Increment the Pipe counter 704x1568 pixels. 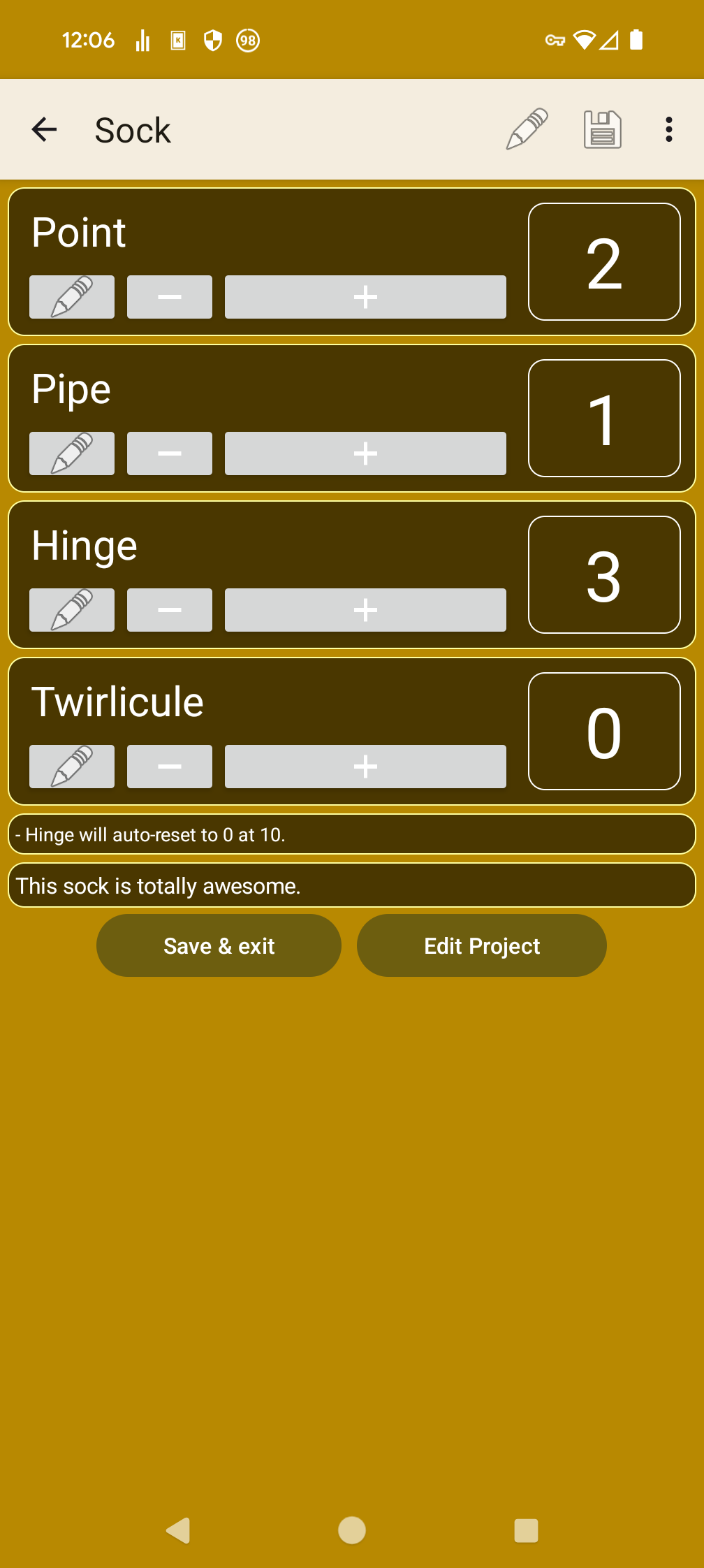pos(365,453)
